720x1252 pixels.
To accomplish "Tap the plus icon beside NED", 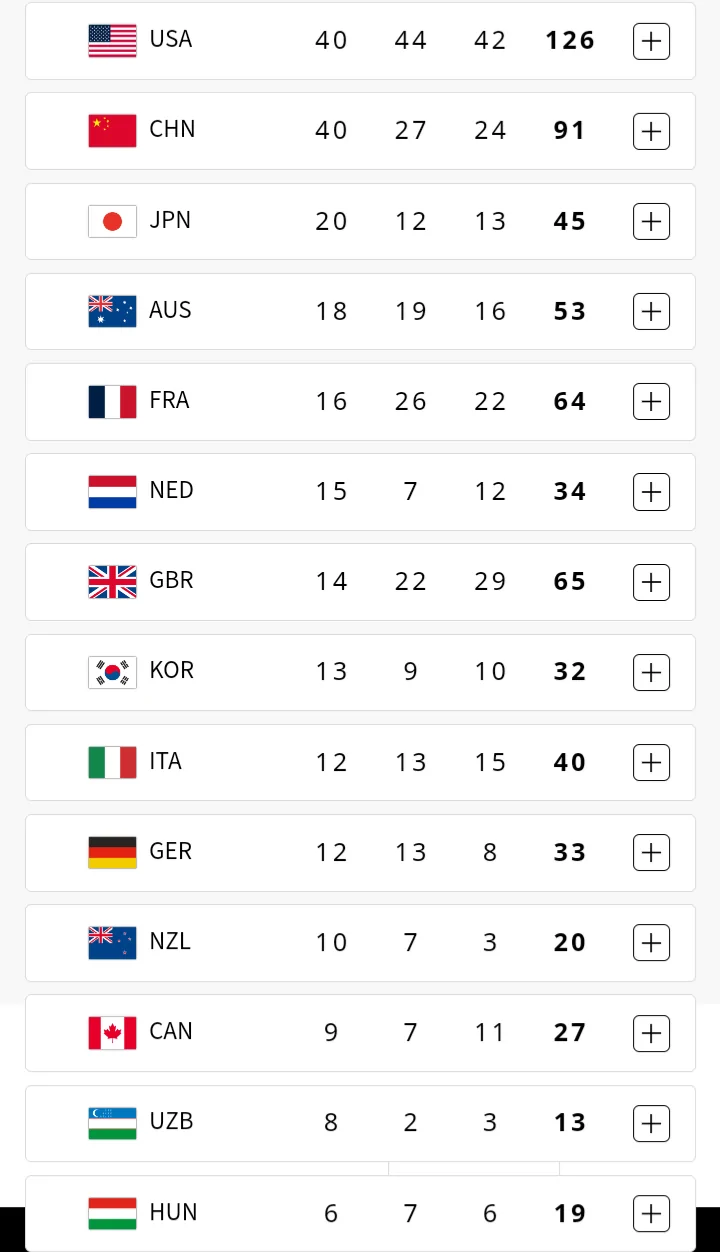I will point(651,492).
